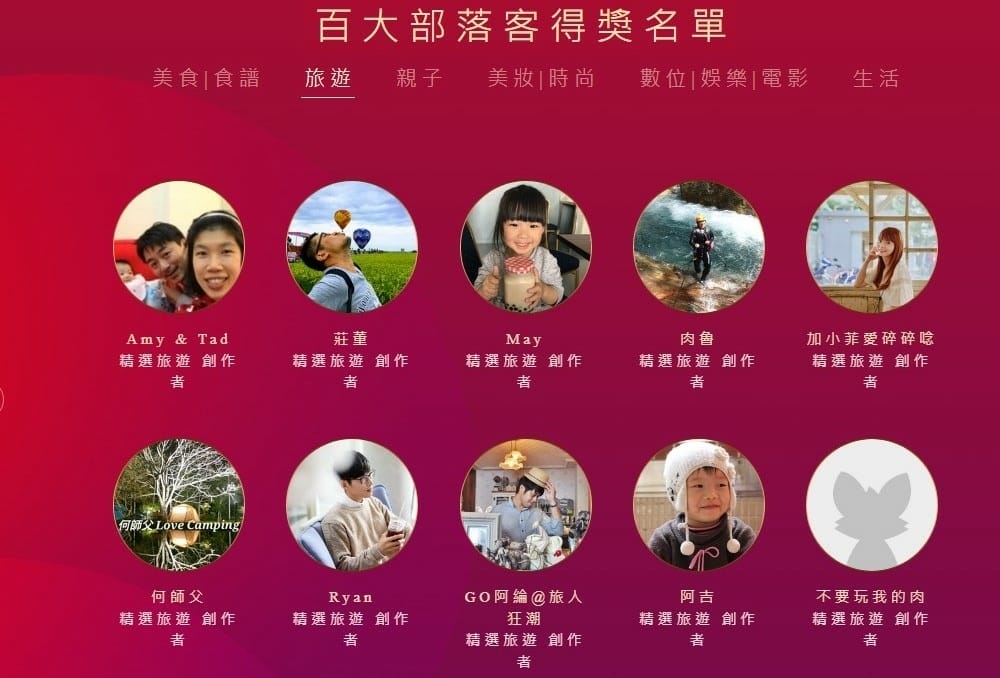Open 何師父 Love Camping profile

[178, 505]
